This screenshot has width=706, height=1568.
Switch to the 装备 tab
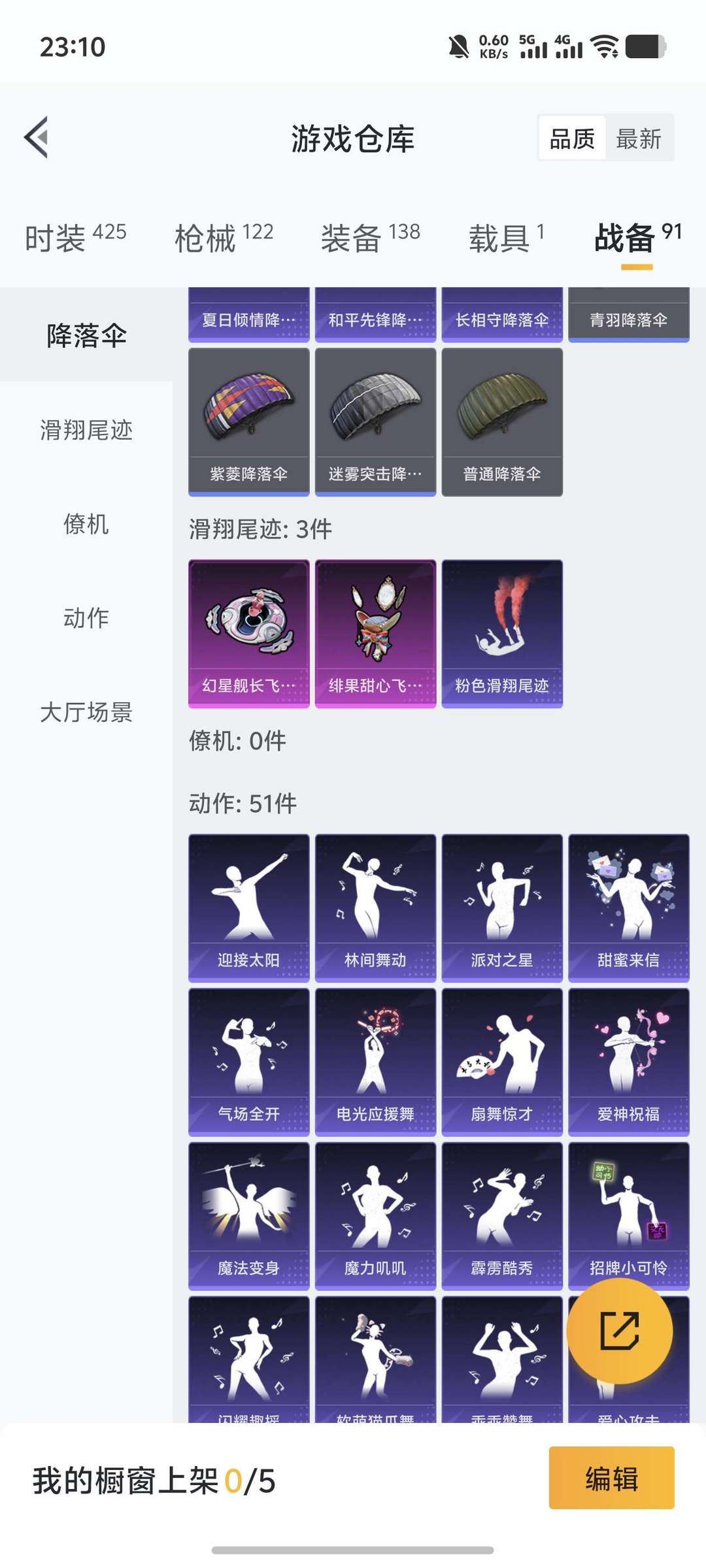click(370, 237)
